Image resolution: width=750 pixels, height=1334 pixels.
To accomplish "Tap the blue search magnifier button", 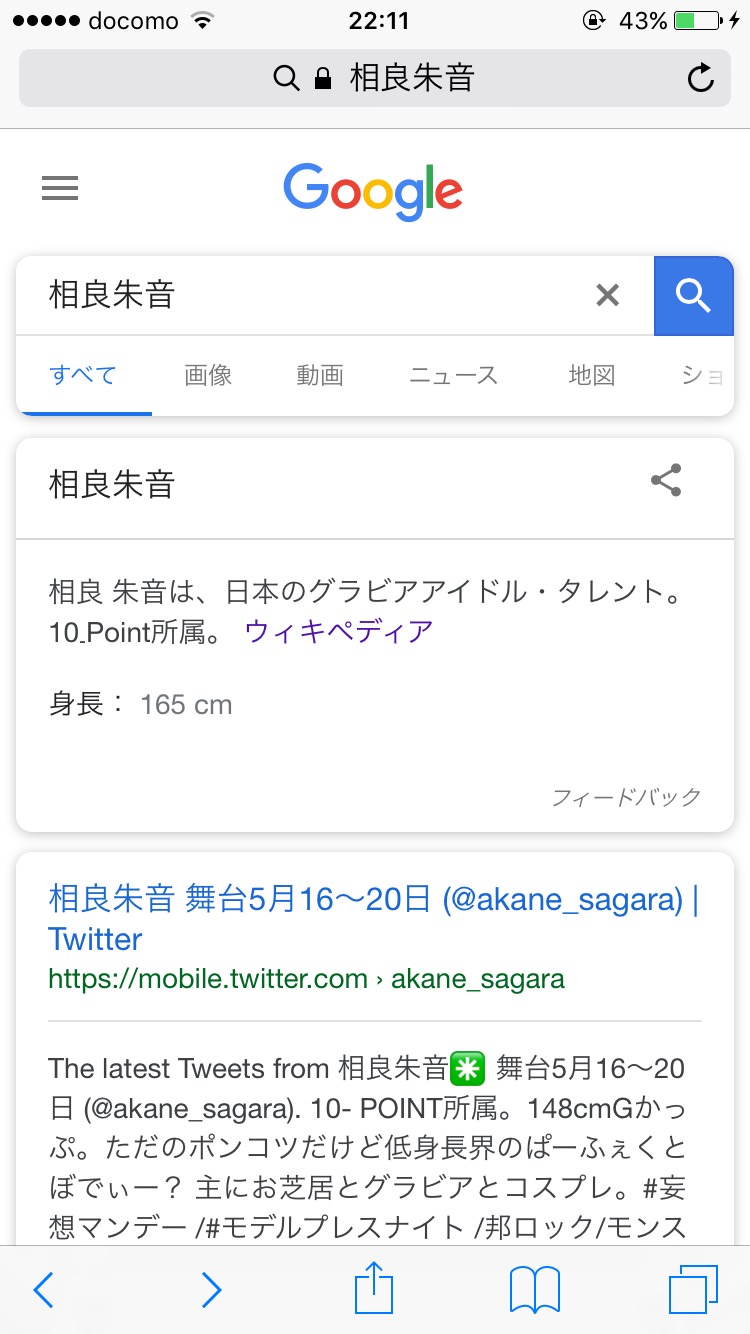I will [x=693, y=295].
